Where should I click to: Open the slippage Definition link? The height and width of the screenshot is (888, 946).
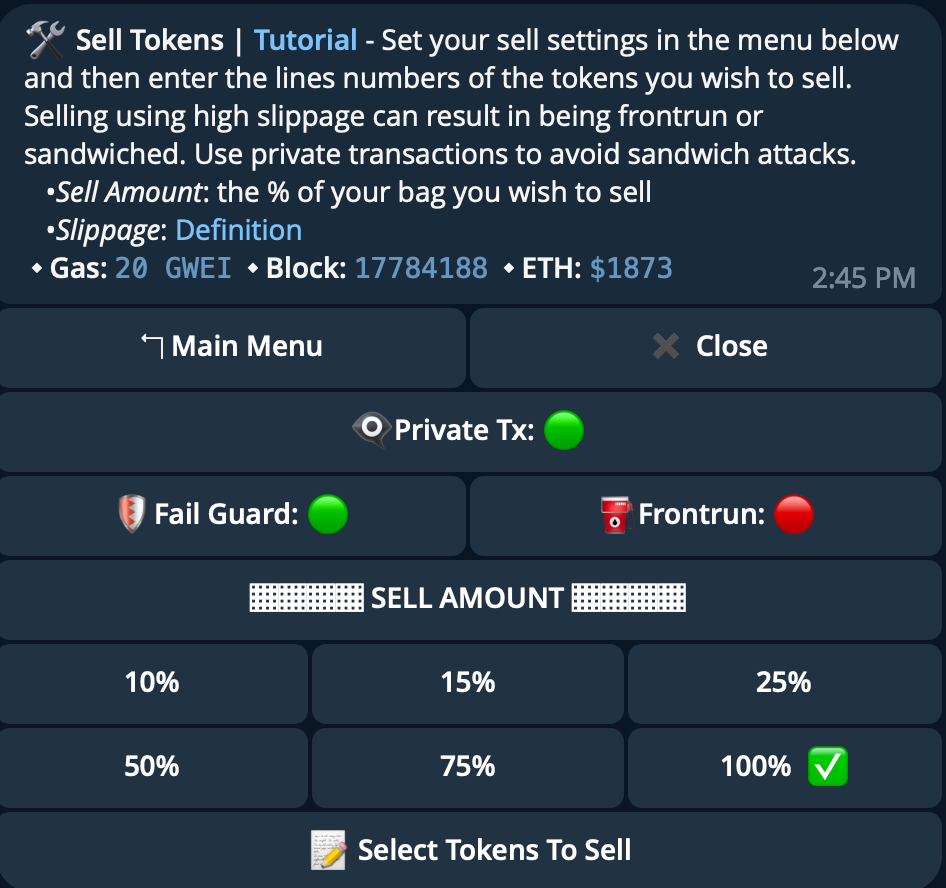pyautogui.click(x=238, y=230)
